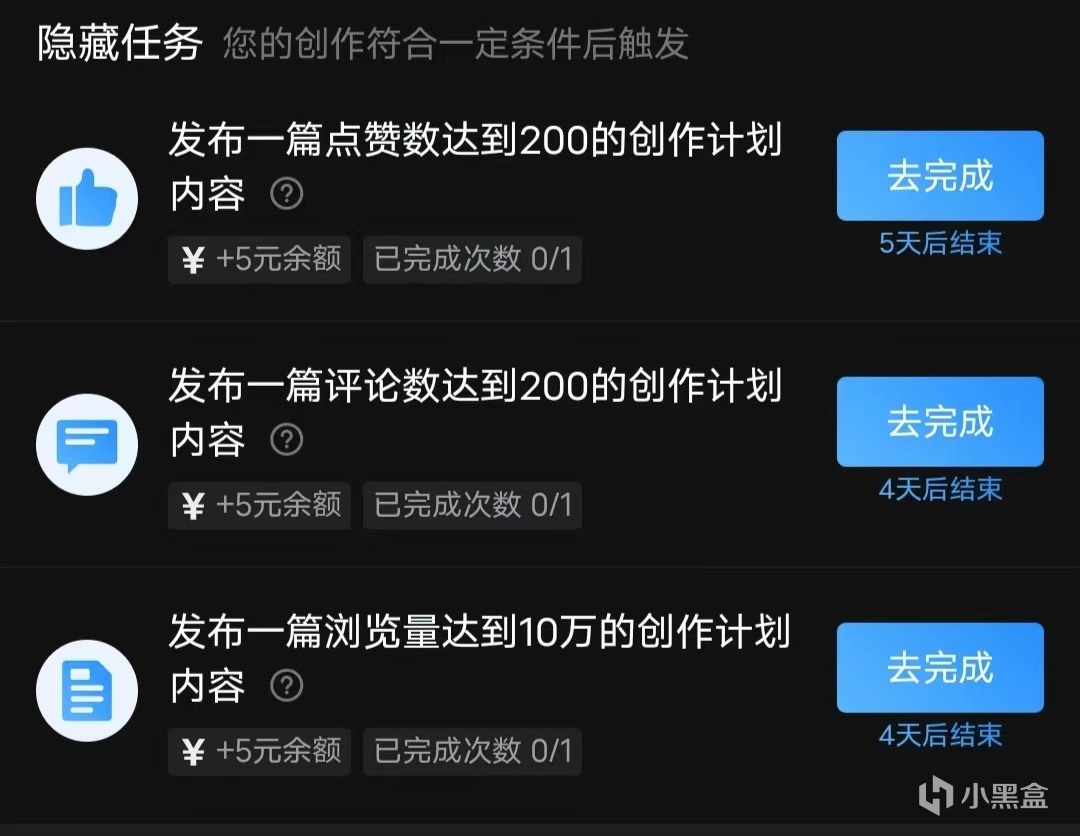The width and height of the screenshot is (1080, 836).
Task: Tap 去完成 for the 10万 views task
Action: (x=939, y=667)
